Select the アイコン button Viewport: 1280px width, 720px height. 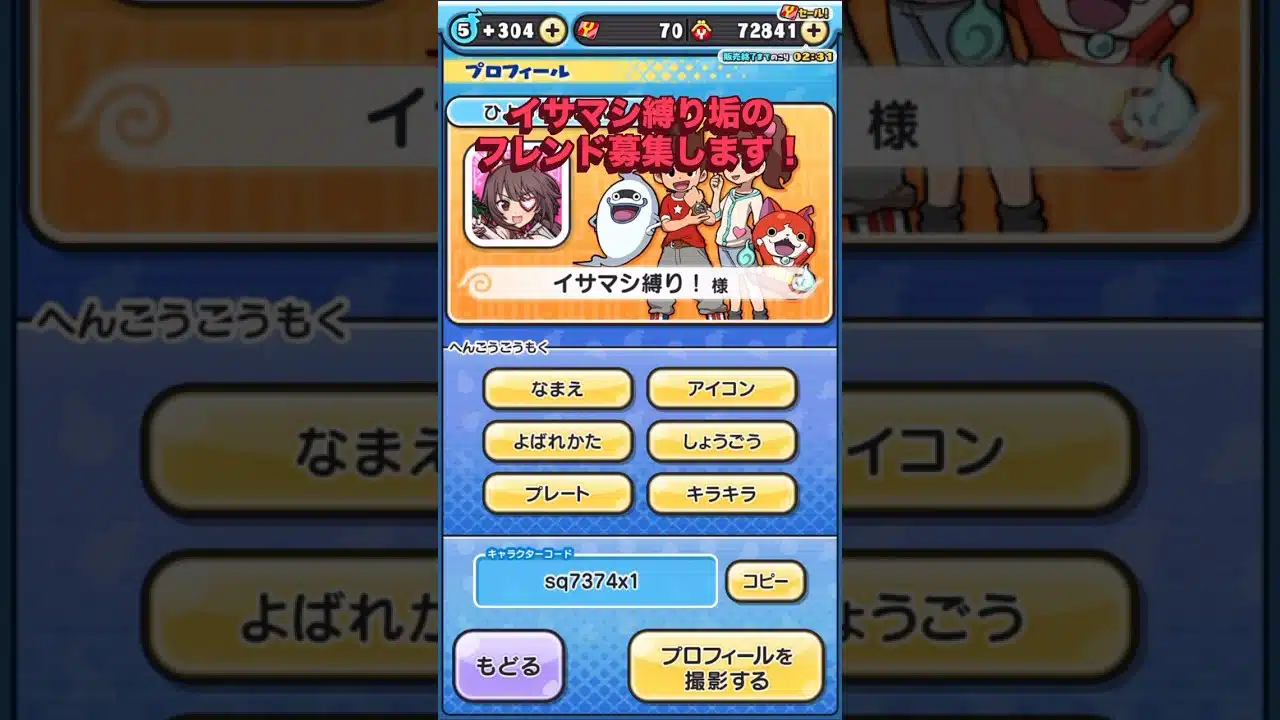[721, 389]
